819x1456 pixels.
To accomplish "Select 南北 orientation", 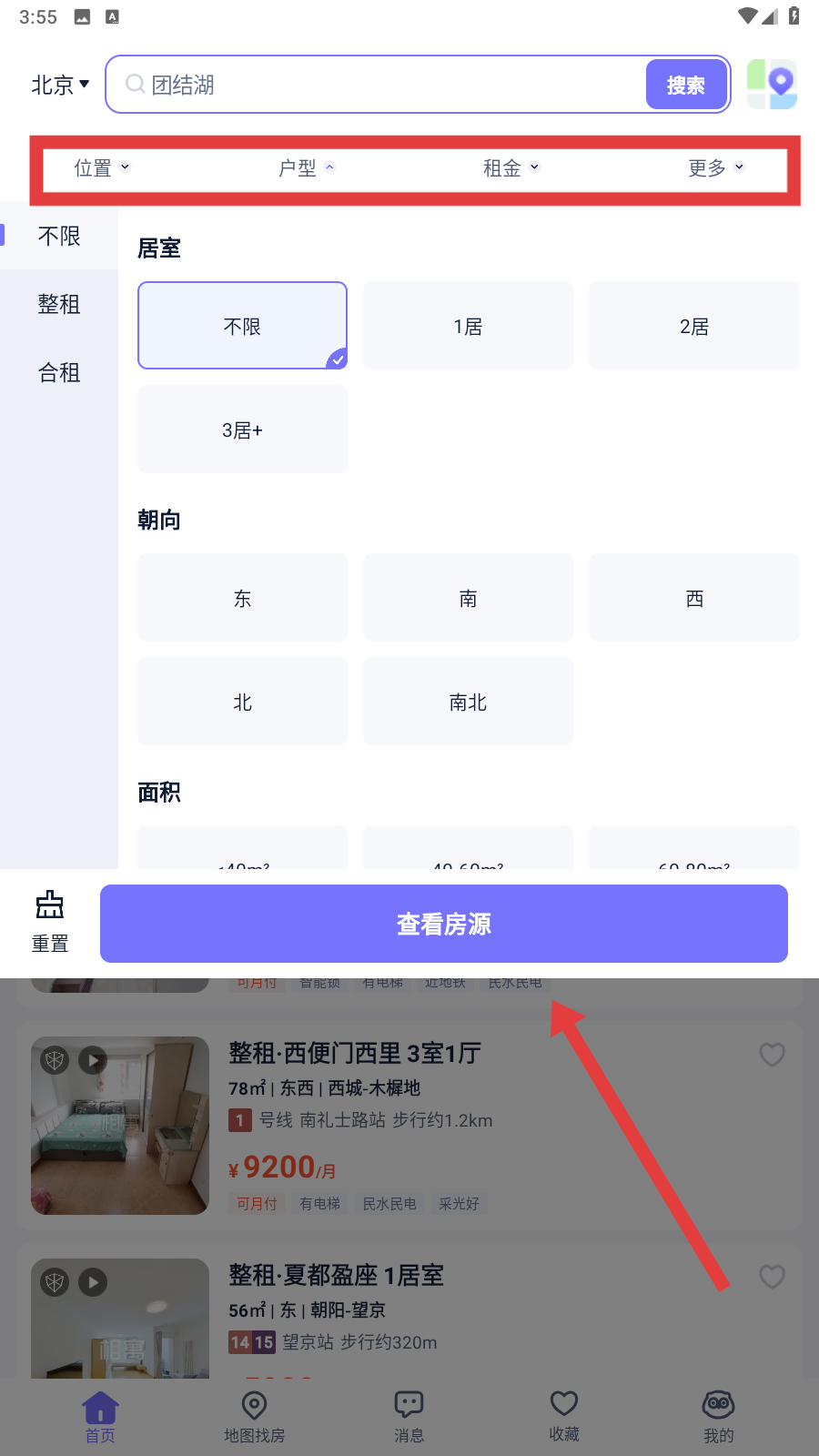I will coord(468,702).
